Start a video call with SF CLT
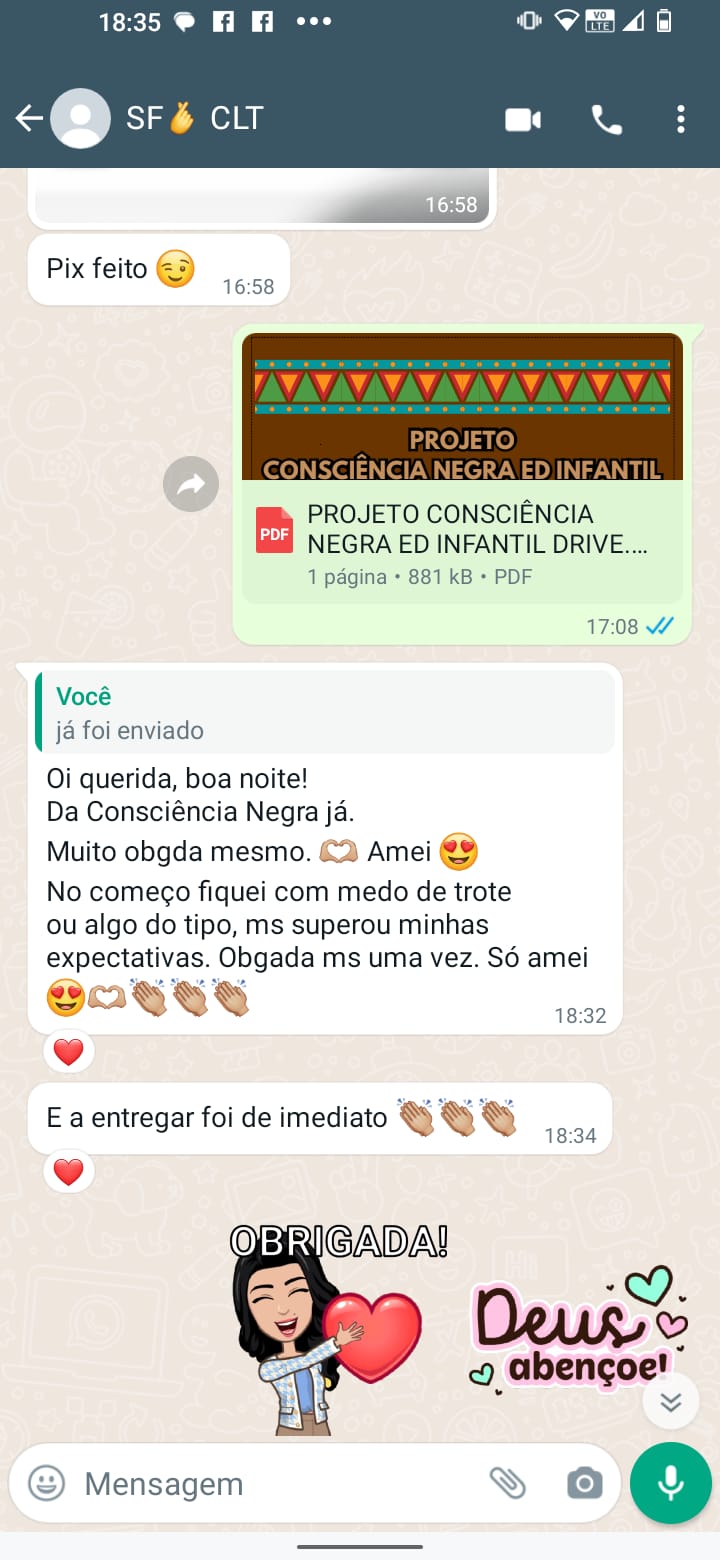 coord(522,120)
